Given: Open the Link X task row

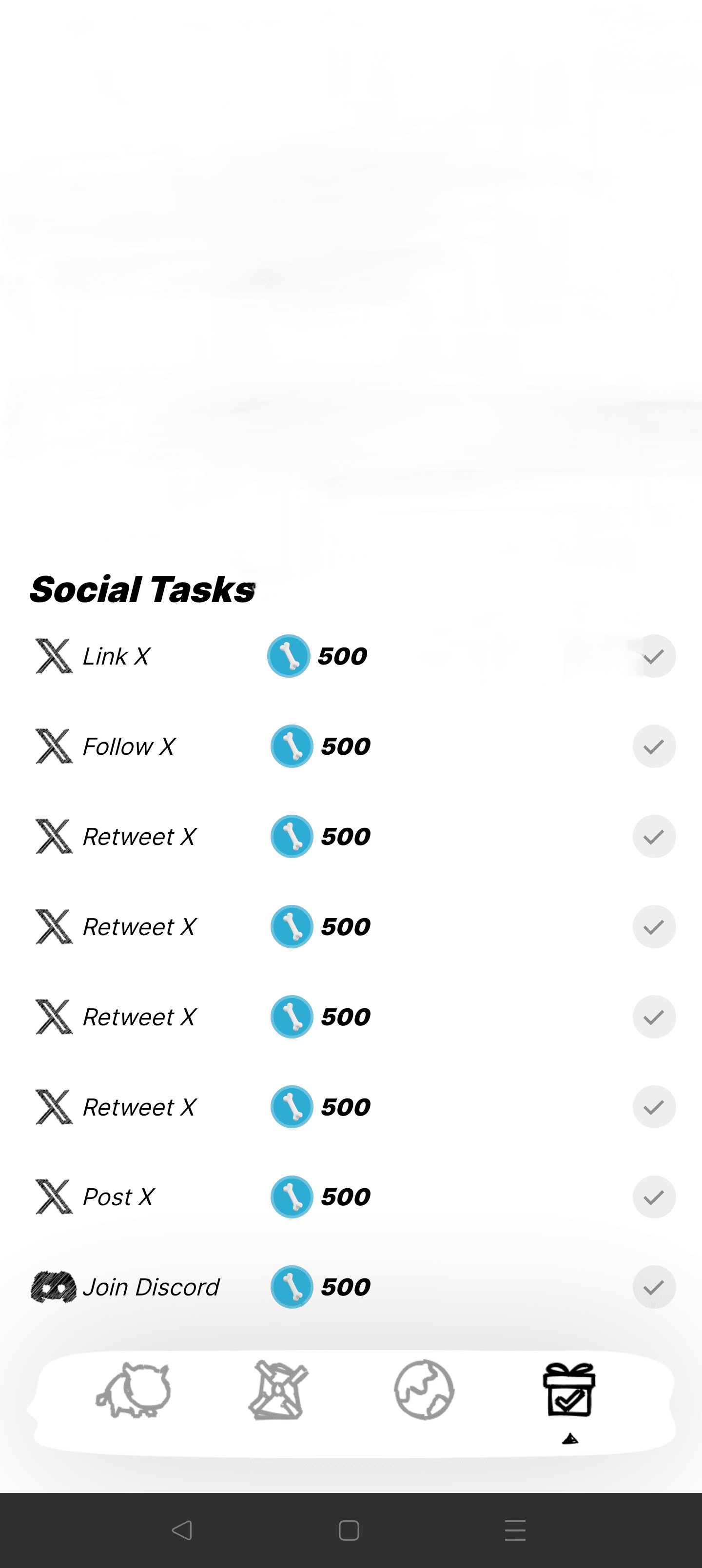Looking at the screenshot, I should pos(116,656).
